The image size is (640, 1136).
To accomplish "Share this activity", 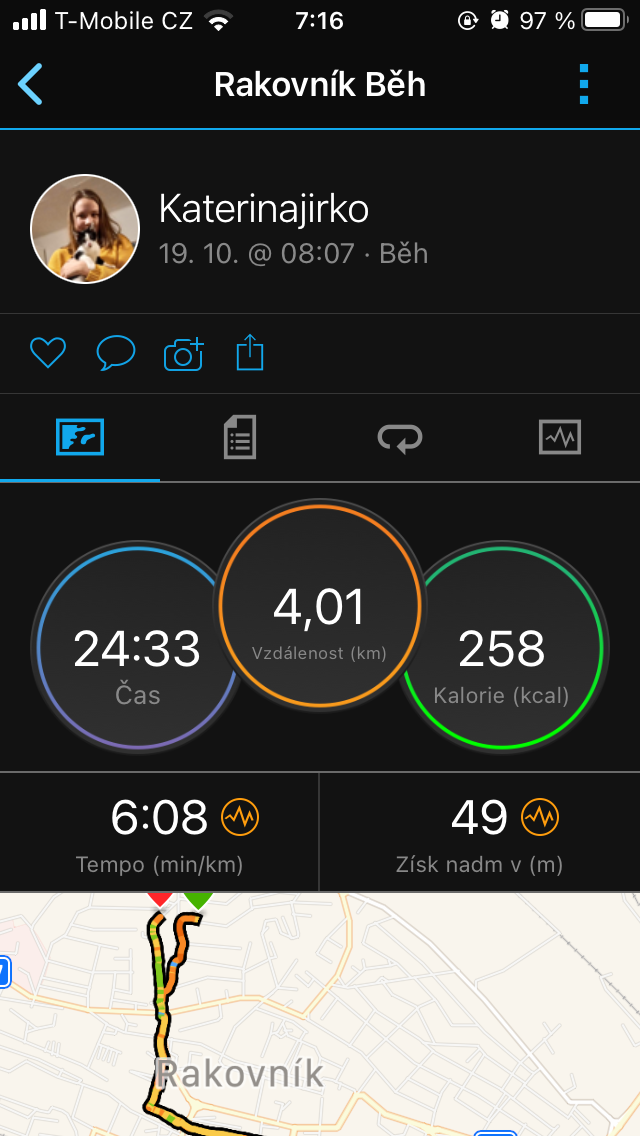I will pos(250,352).
